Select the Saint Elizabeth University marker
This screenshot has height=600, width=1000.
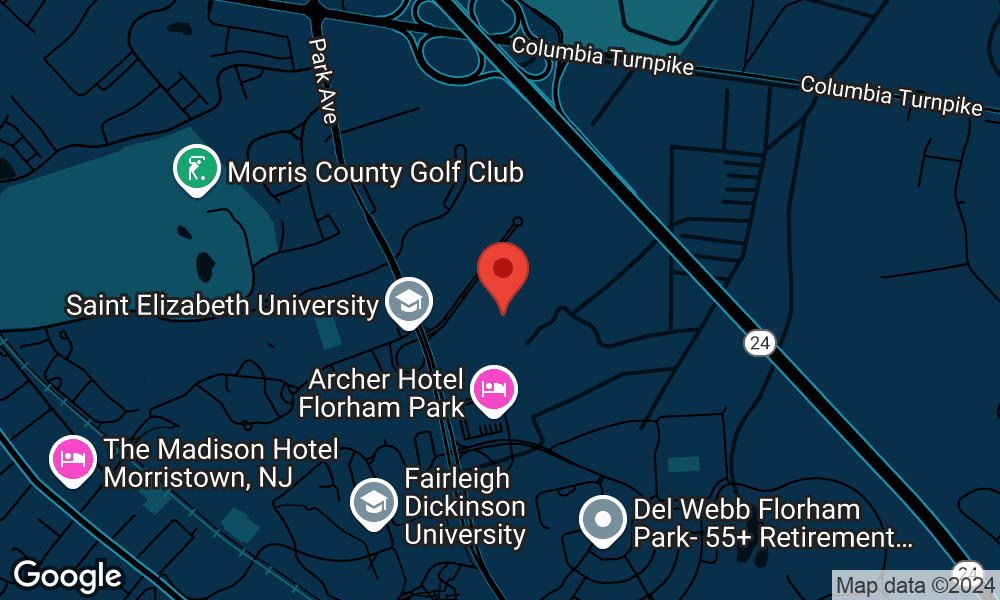408,301
